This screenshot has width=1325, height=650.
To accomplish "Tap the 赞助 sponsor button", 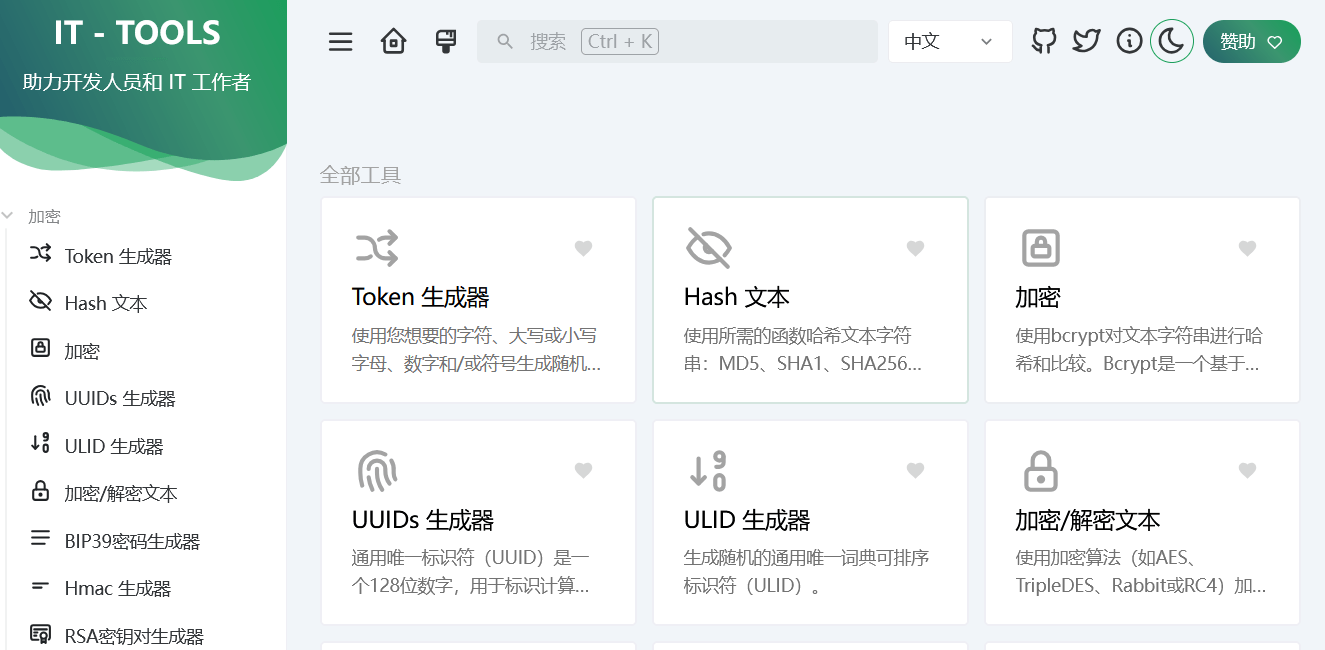I will (1251, 42).
